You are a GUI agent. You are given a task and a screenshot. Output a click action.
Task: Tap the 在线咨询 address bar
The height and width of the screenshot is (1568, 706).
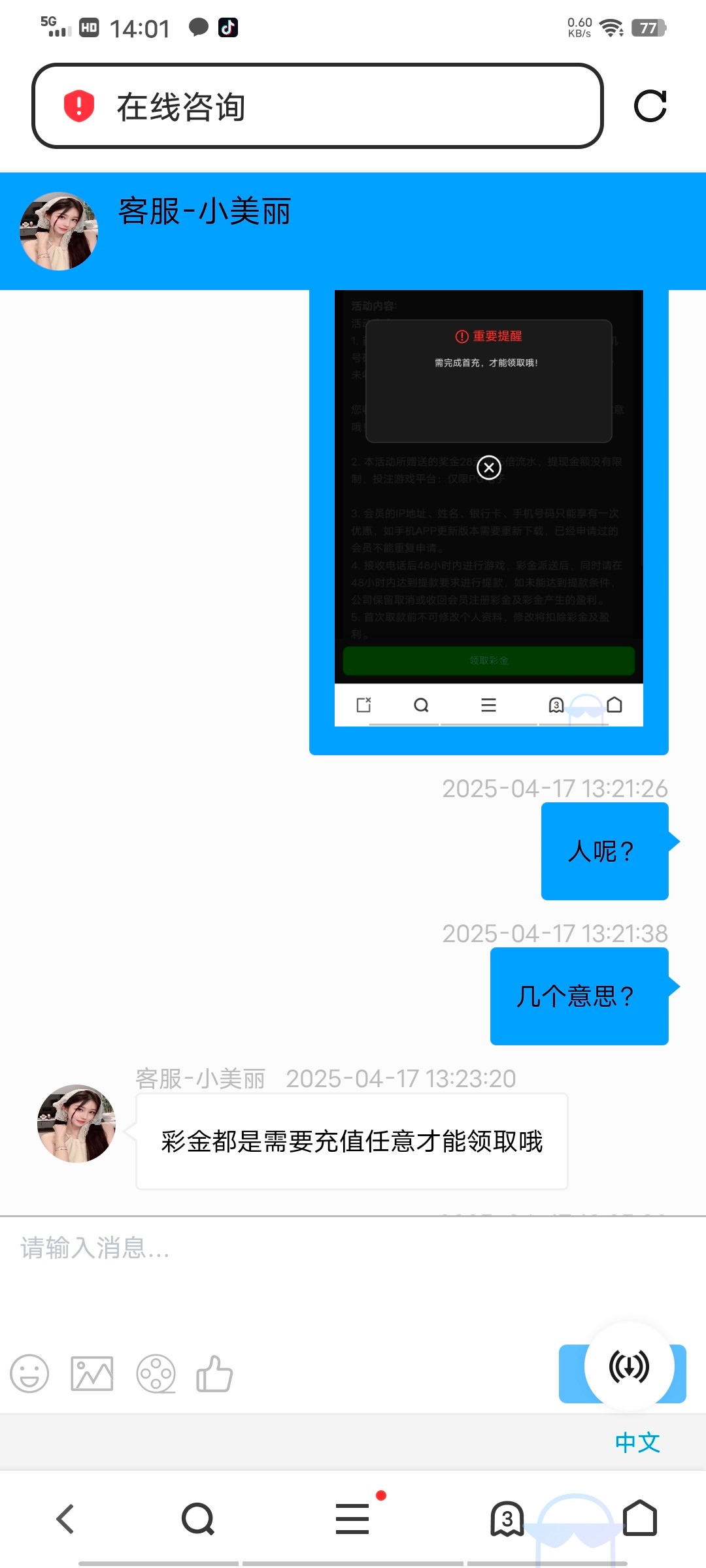coord(317,106)
